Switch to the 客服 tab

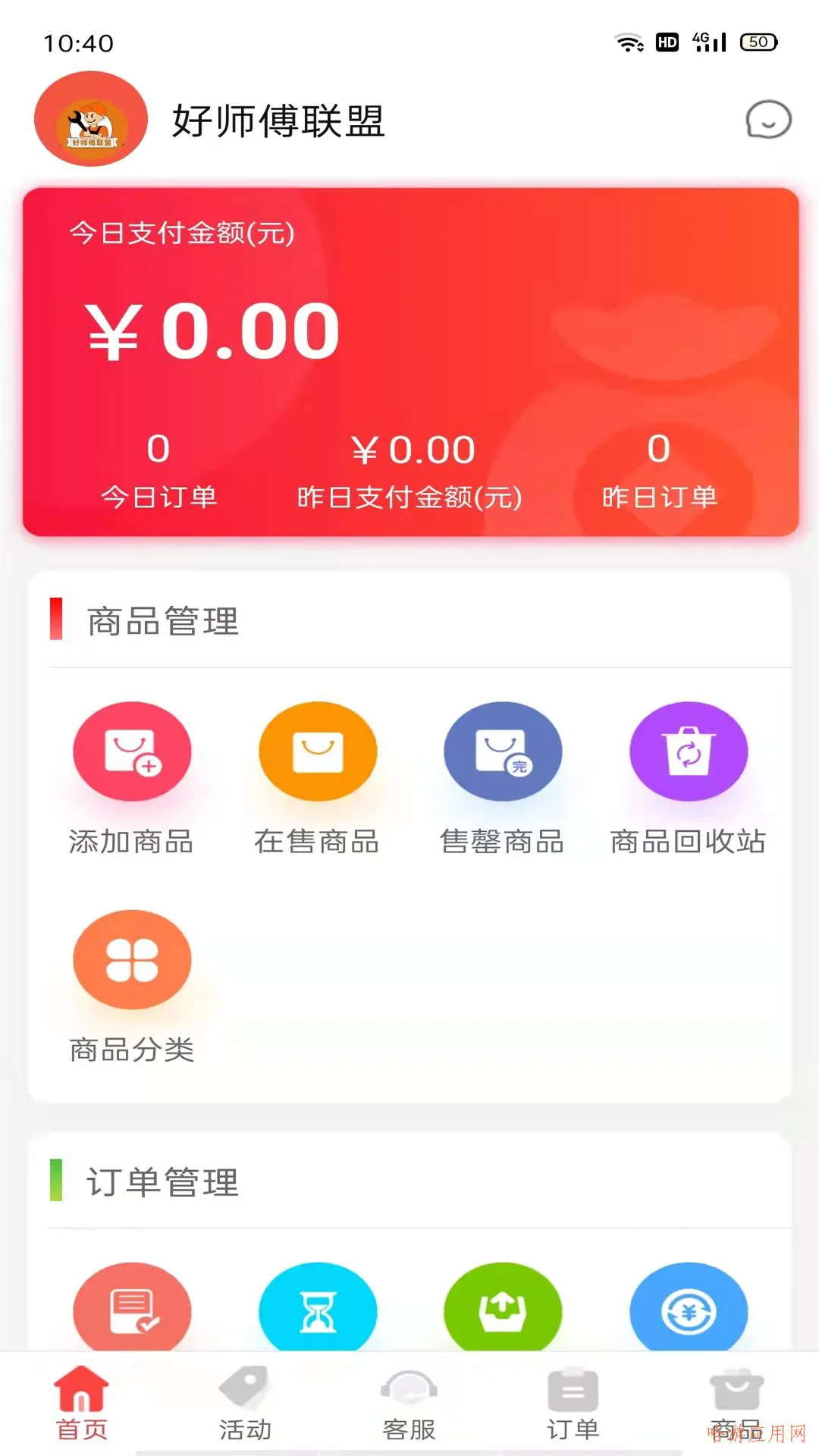(409, 1404)
